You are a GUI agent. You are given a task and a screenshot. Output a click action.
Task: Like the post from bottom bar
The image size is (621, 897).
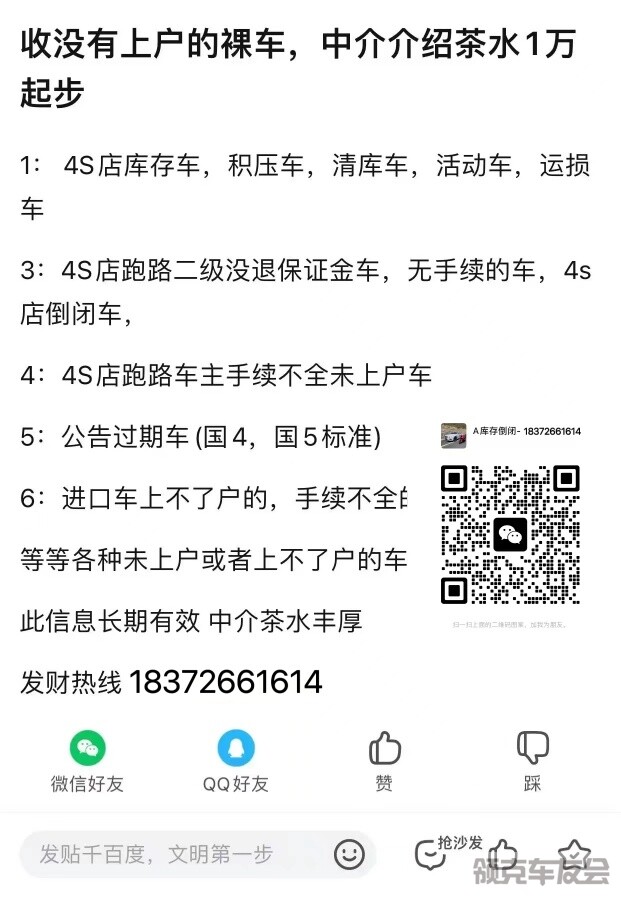click(503, 854)
